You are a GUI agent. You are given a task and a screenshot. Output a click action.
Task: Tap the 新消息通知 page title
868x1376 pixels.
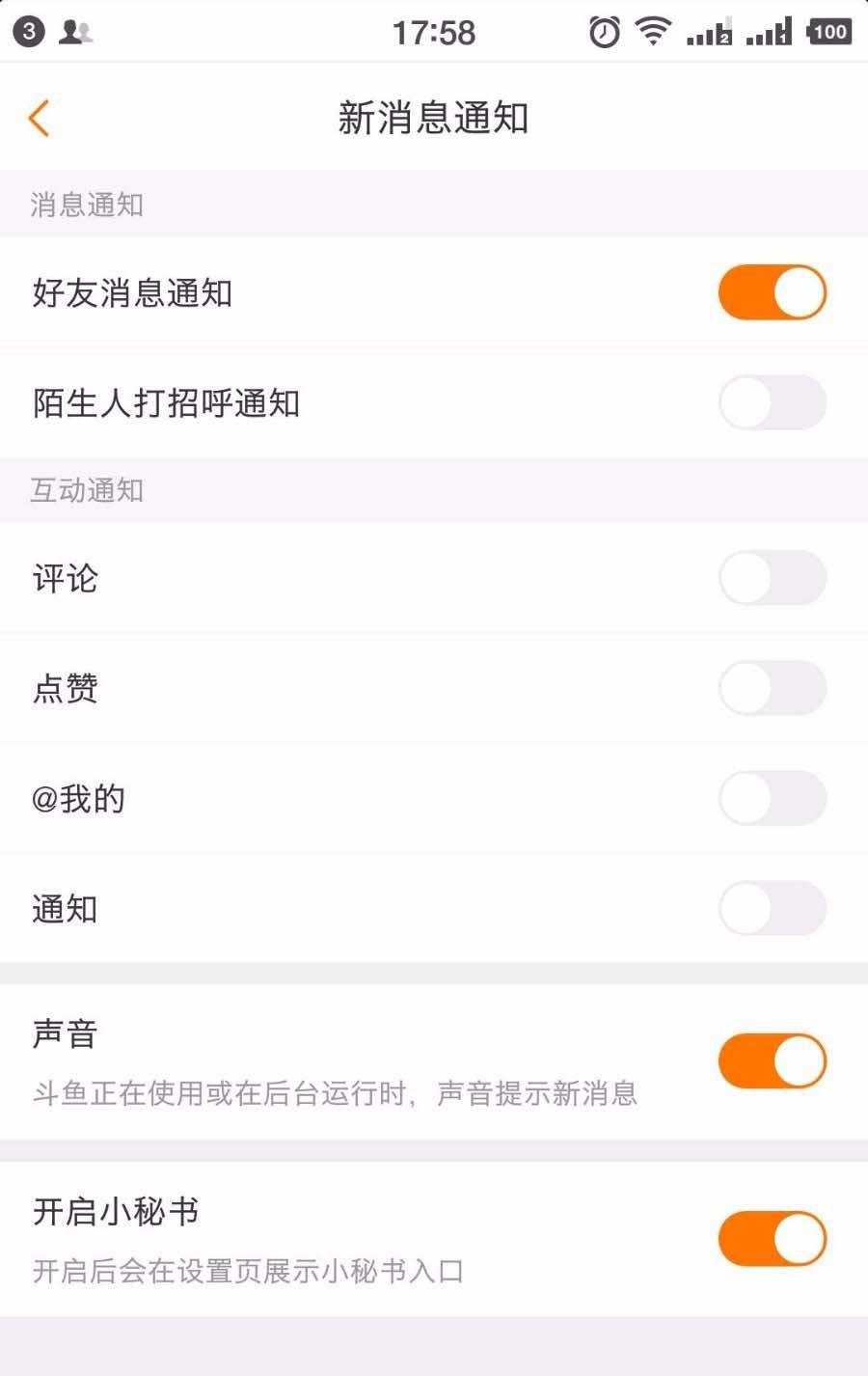tap(433, 117)
